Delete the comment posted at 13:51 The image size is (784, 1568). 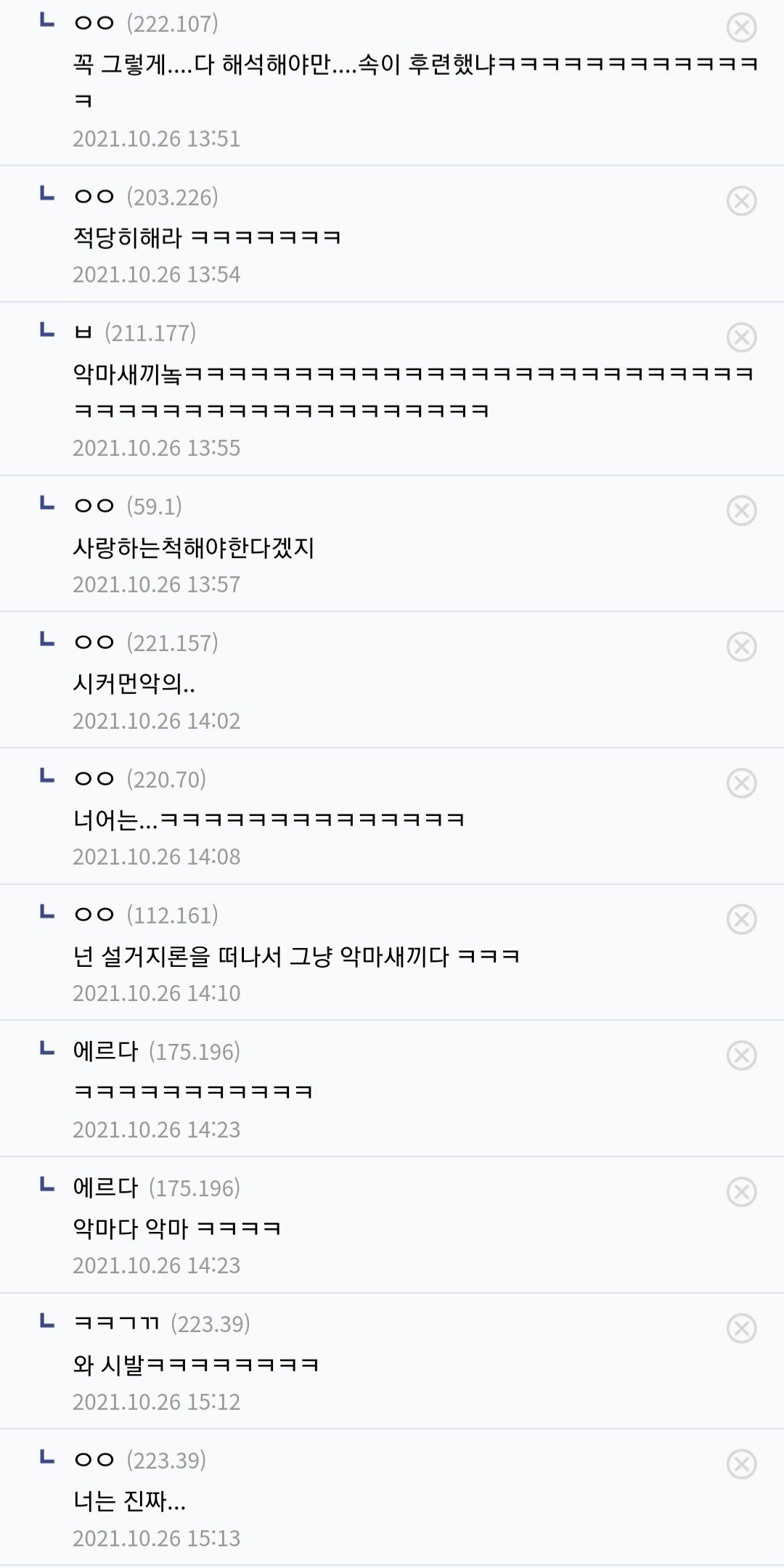[x=741, y=28]
